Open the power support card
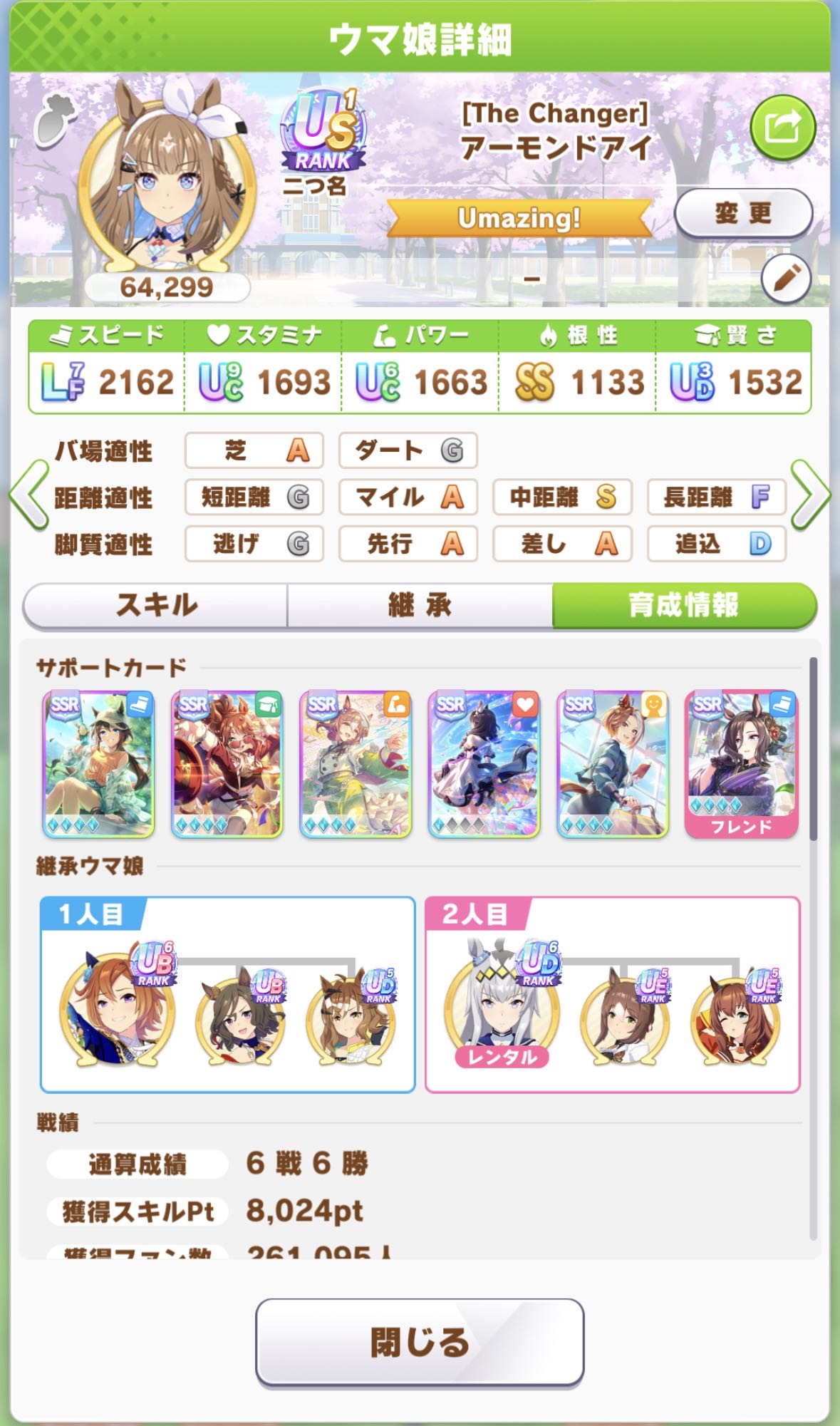This screenshot has height=1426, width=840. [x=356, y=763]
